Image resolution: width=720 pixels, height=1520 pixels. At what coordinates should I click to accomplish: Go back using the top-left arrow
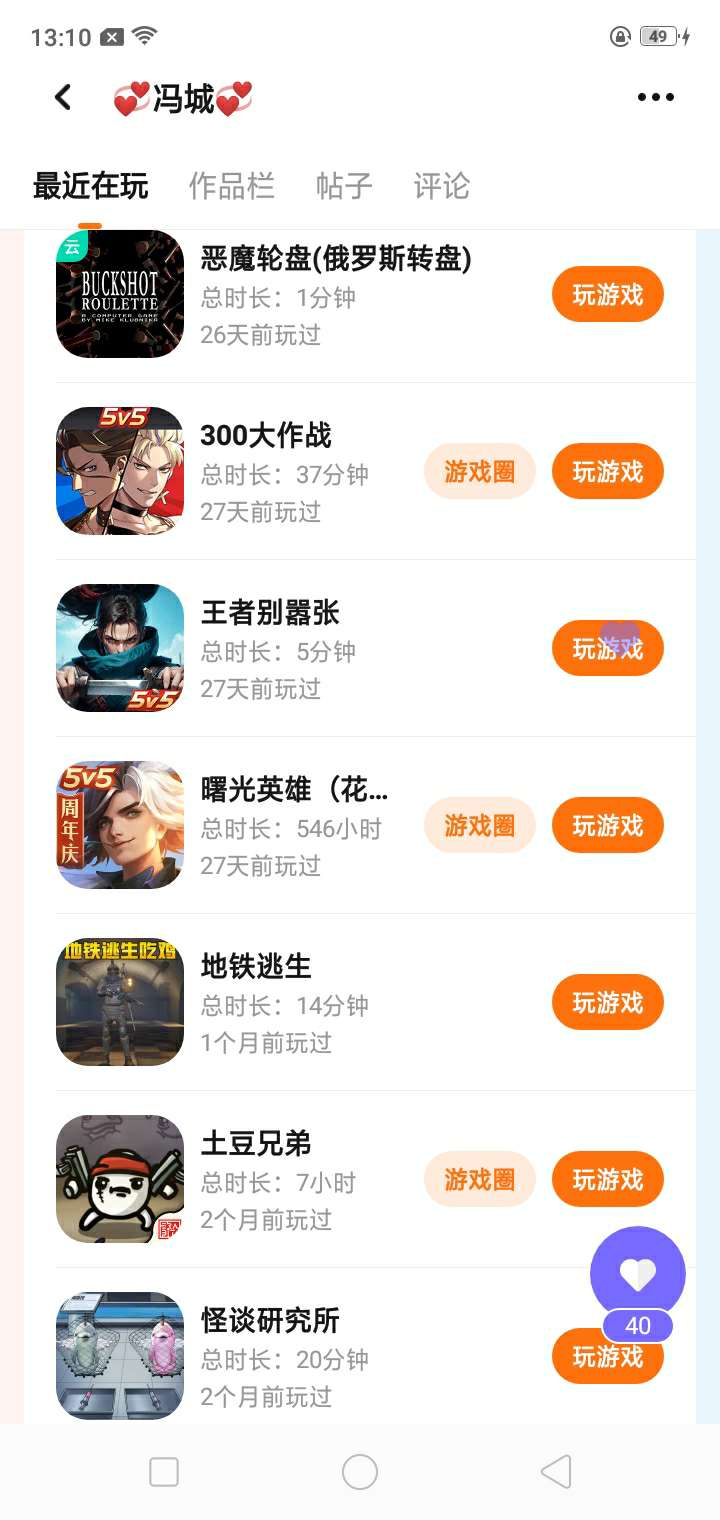pos(63,97)
